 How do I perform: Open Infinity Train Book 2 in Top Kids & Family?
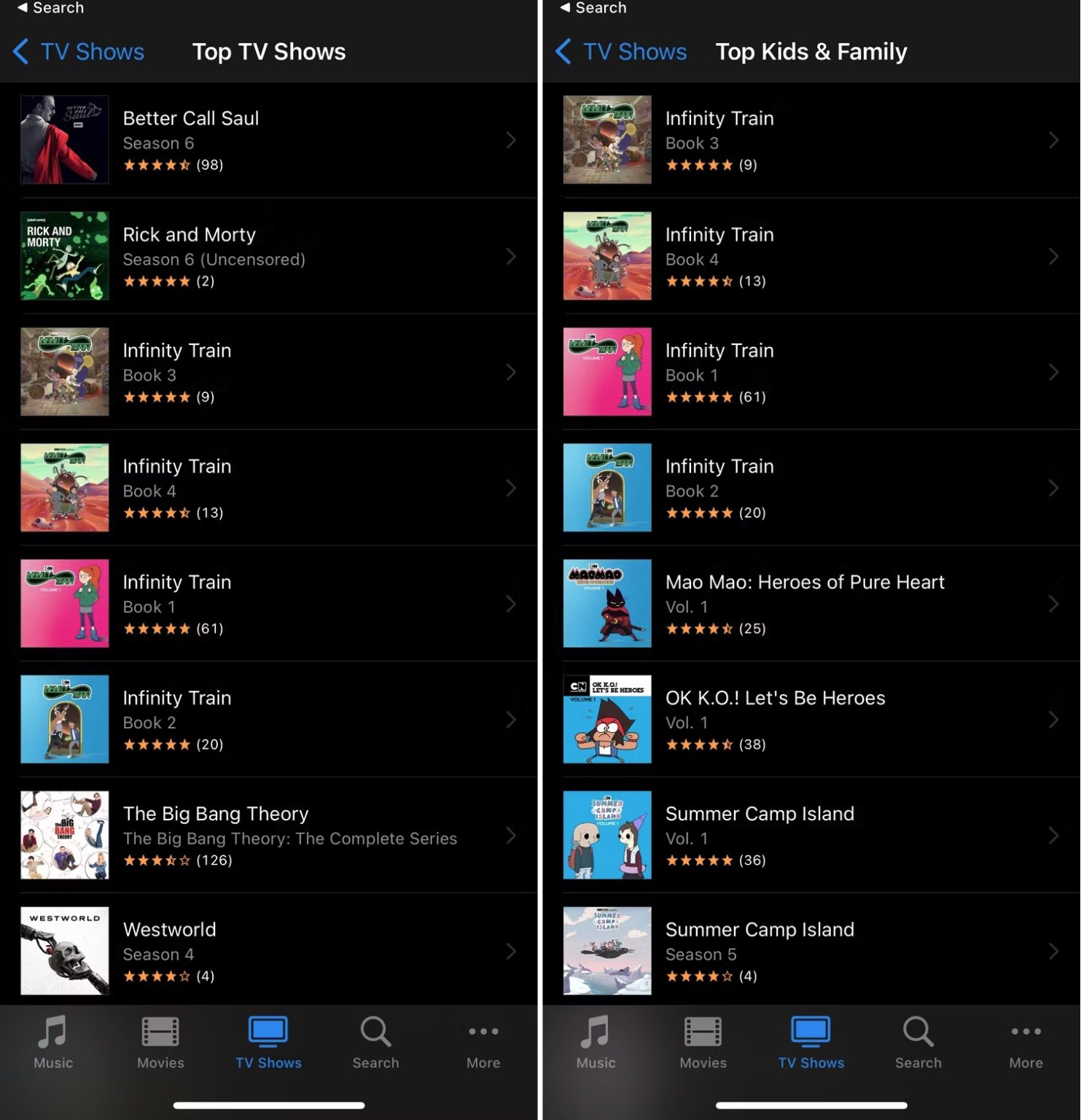(x=811, y=487)
